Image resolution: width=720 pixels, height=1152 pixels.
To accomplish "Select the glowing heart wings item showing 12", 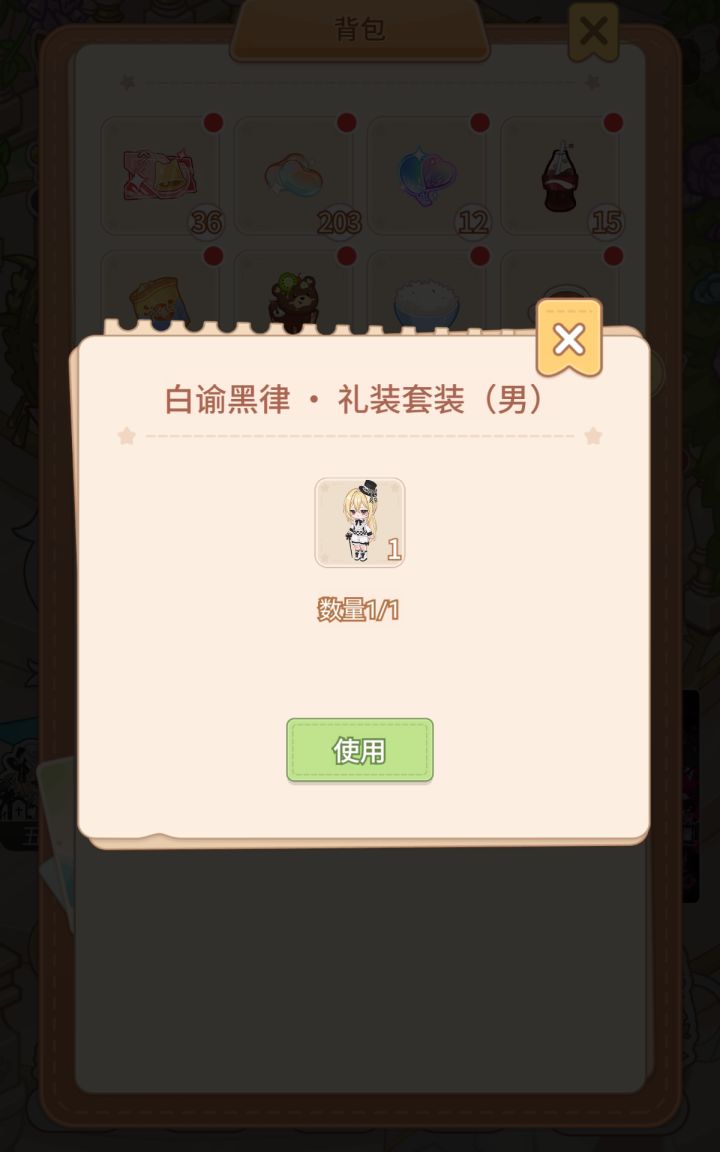I will [429, 175].
